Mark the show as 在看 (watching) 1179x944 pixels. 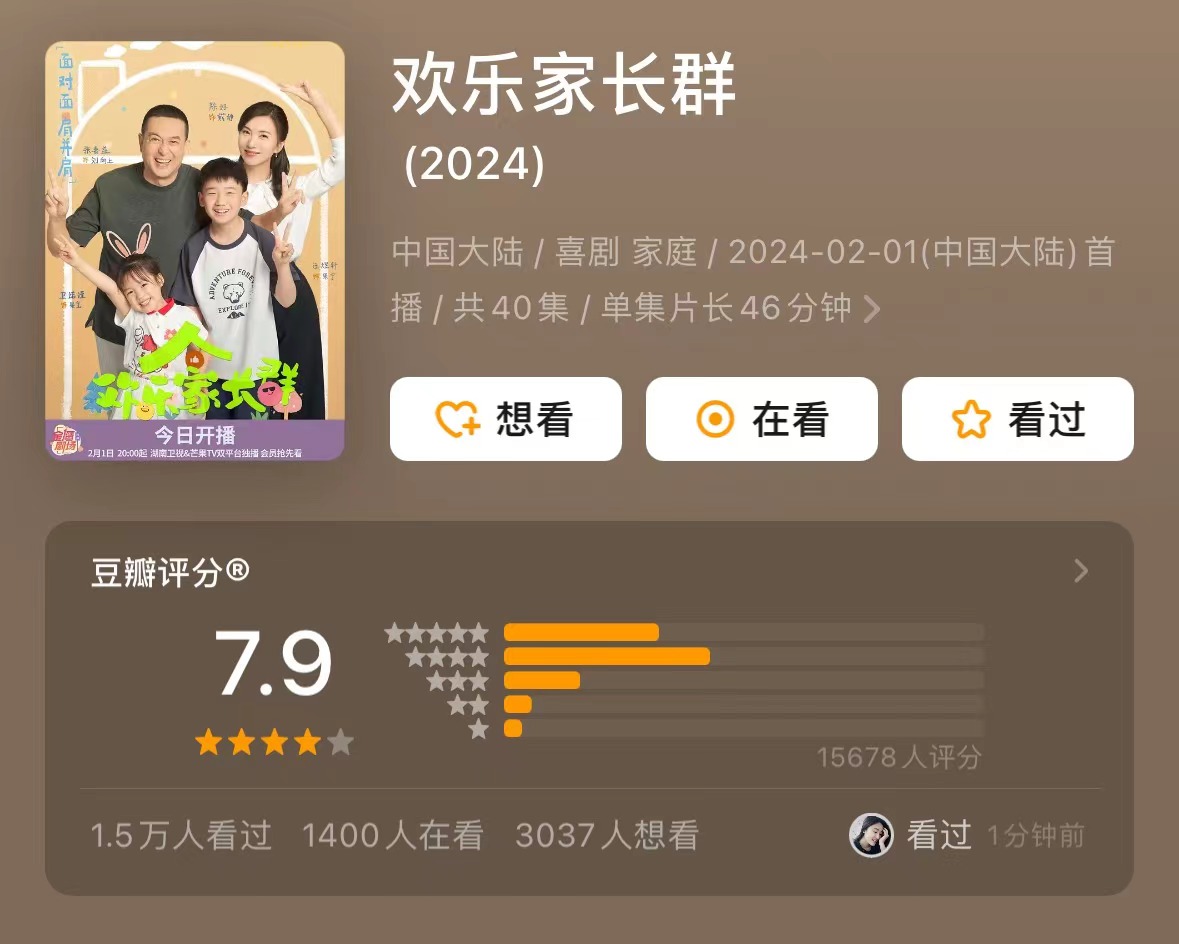761,419
